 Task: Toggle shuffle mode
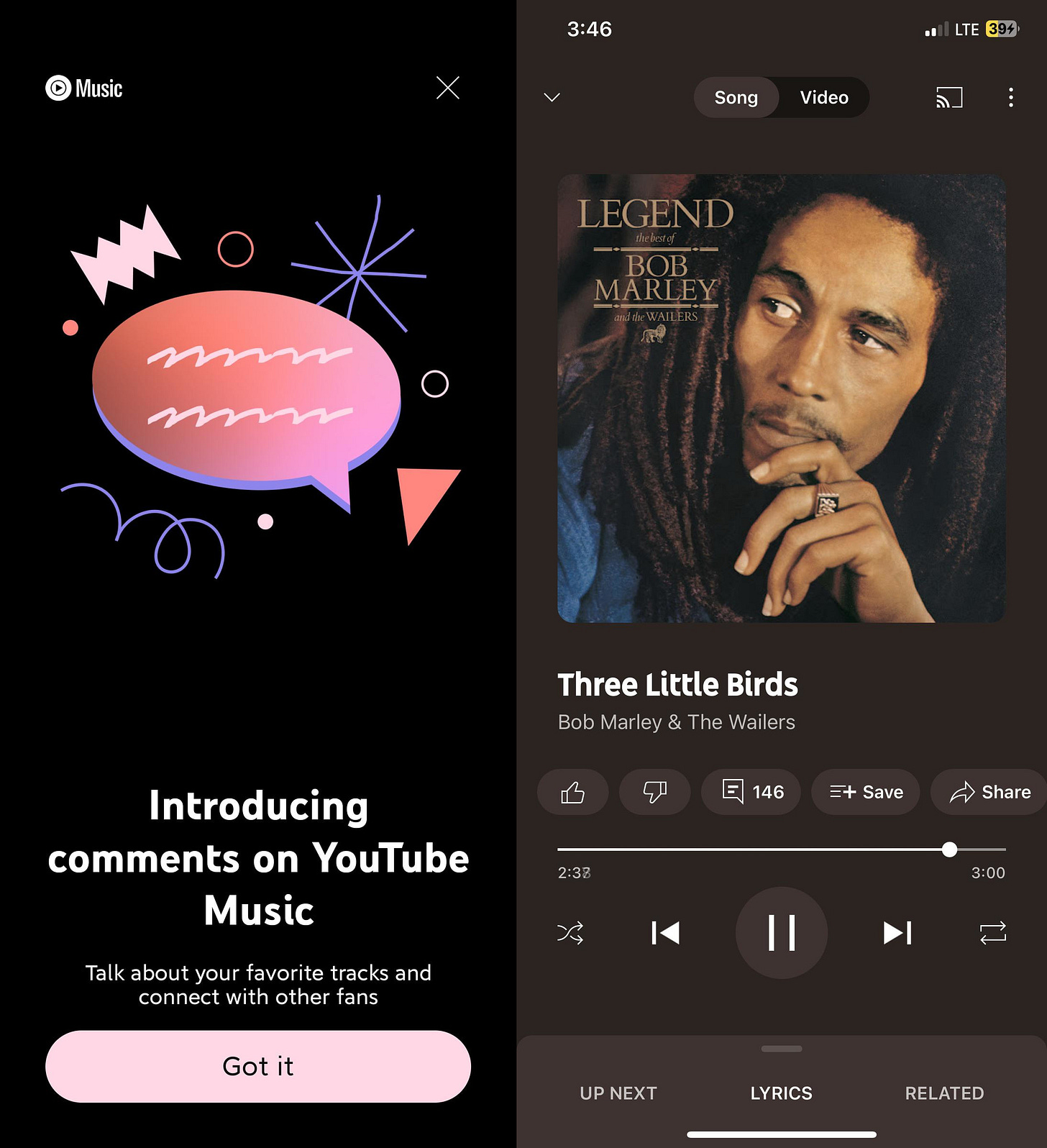point(570,933)
